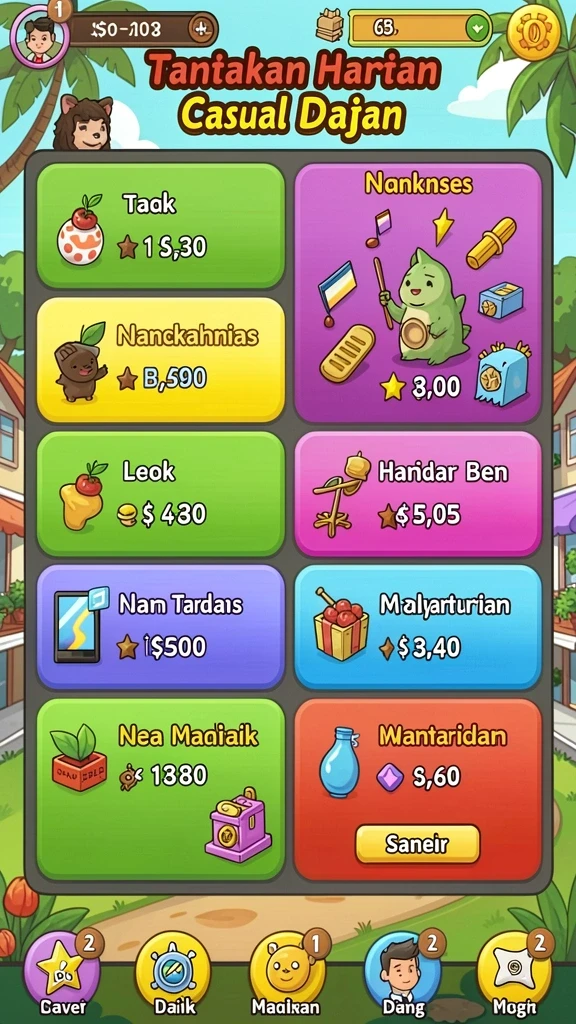The image size is (576, 1024).
Task: Select the Nanckahnias yellow card
Action: tap(161, 360)
